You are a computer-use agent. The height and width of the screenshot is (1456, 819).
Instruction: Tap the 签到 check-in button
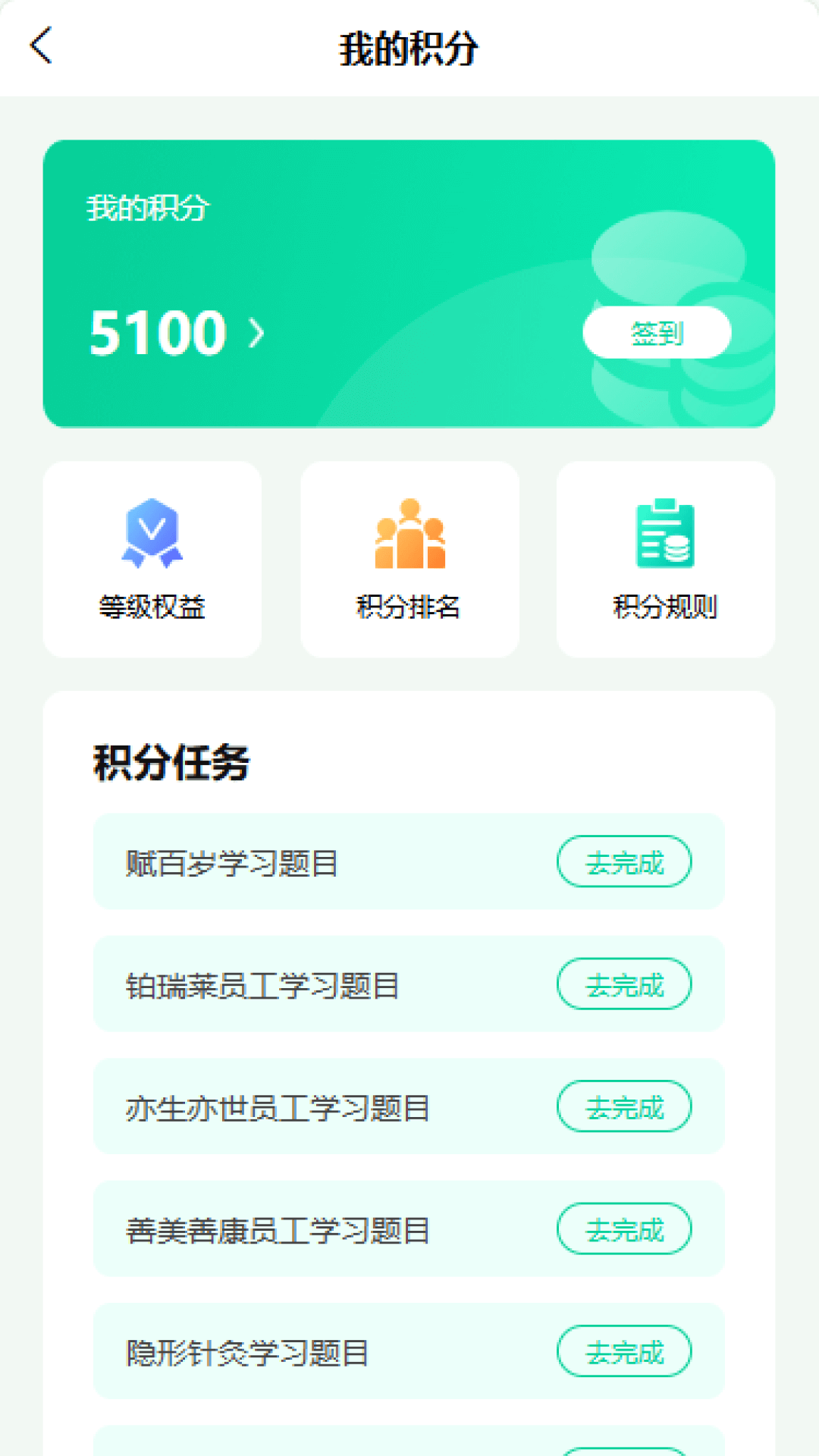coord(657,333)
